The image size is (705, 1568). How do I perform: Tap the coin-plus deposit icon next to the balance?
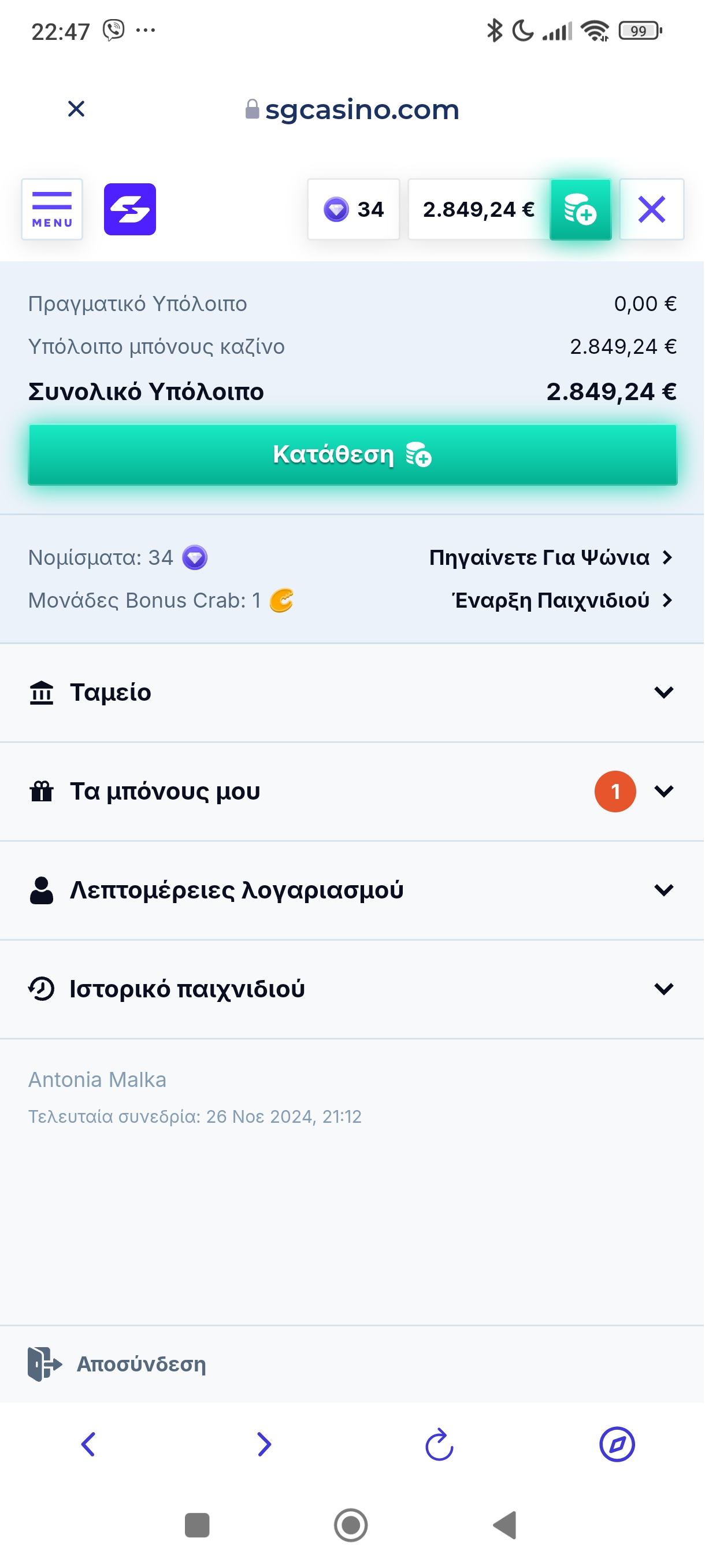click(x=580, y=209)
